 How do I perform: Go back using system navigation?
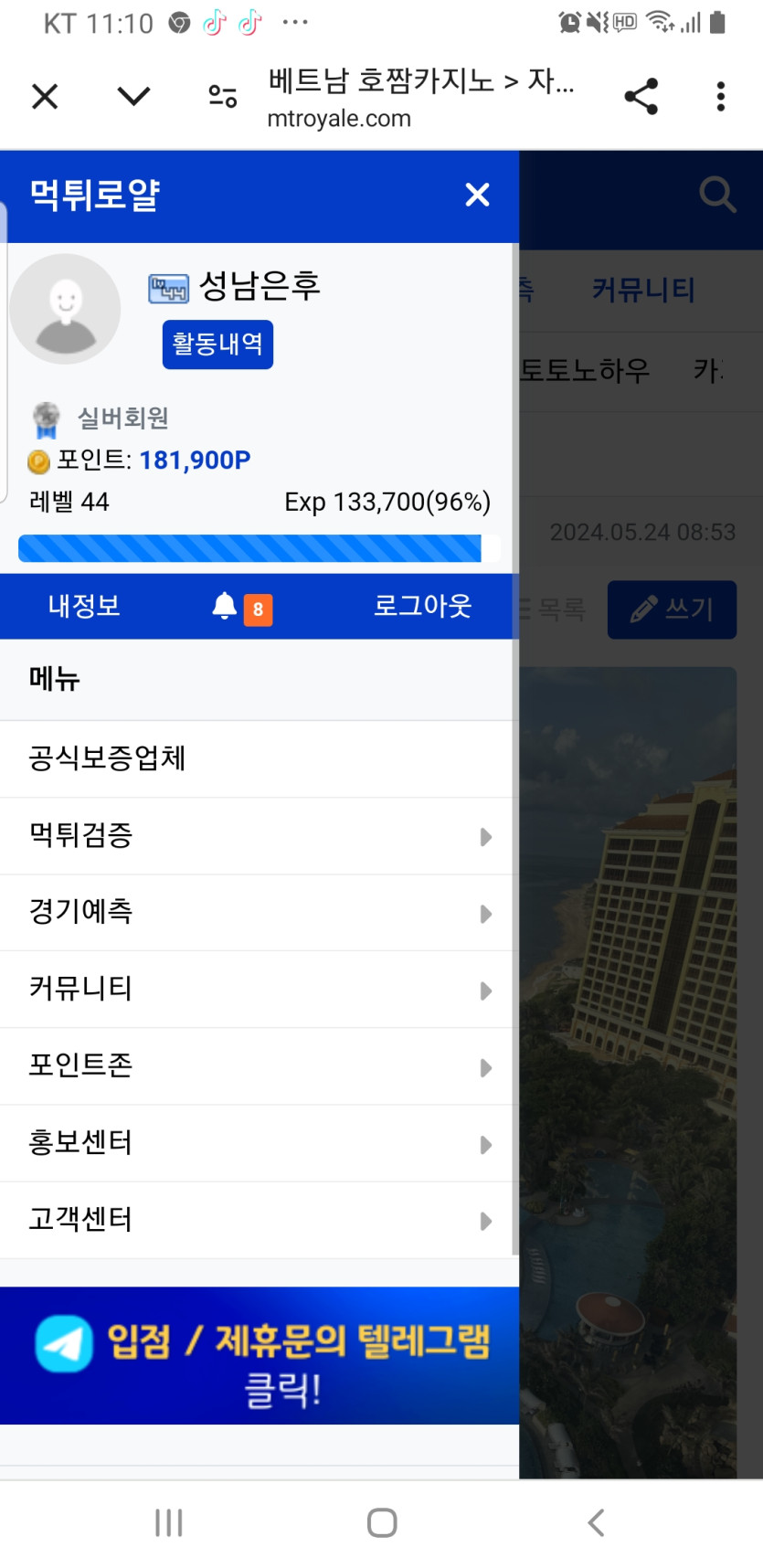click(596, 1522)
